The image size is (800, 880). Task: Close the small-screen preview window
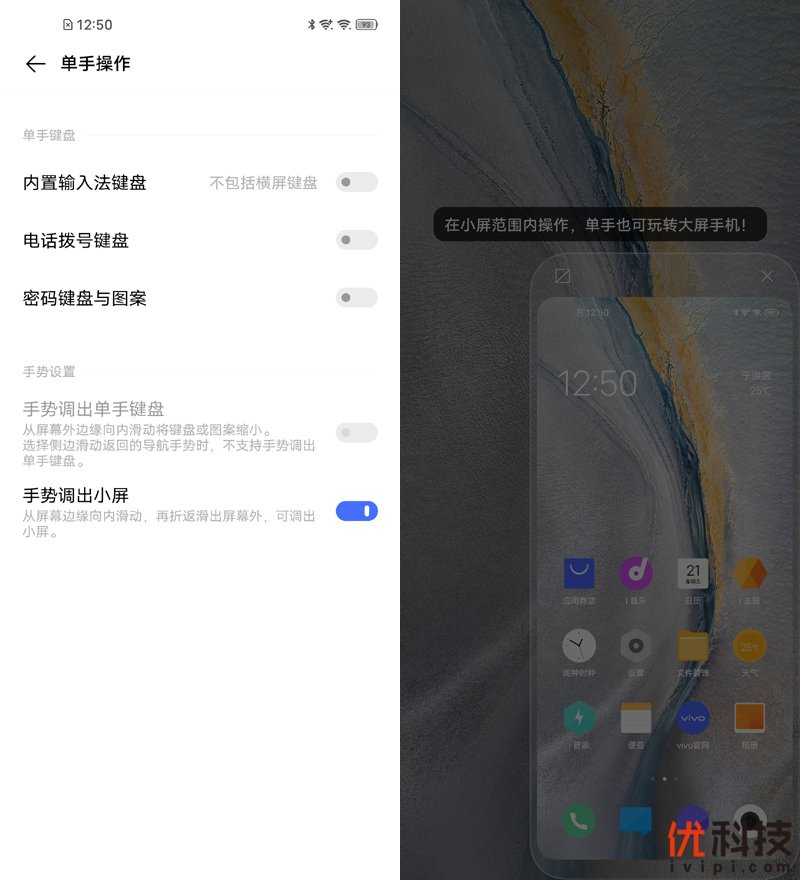pos(767,276)
